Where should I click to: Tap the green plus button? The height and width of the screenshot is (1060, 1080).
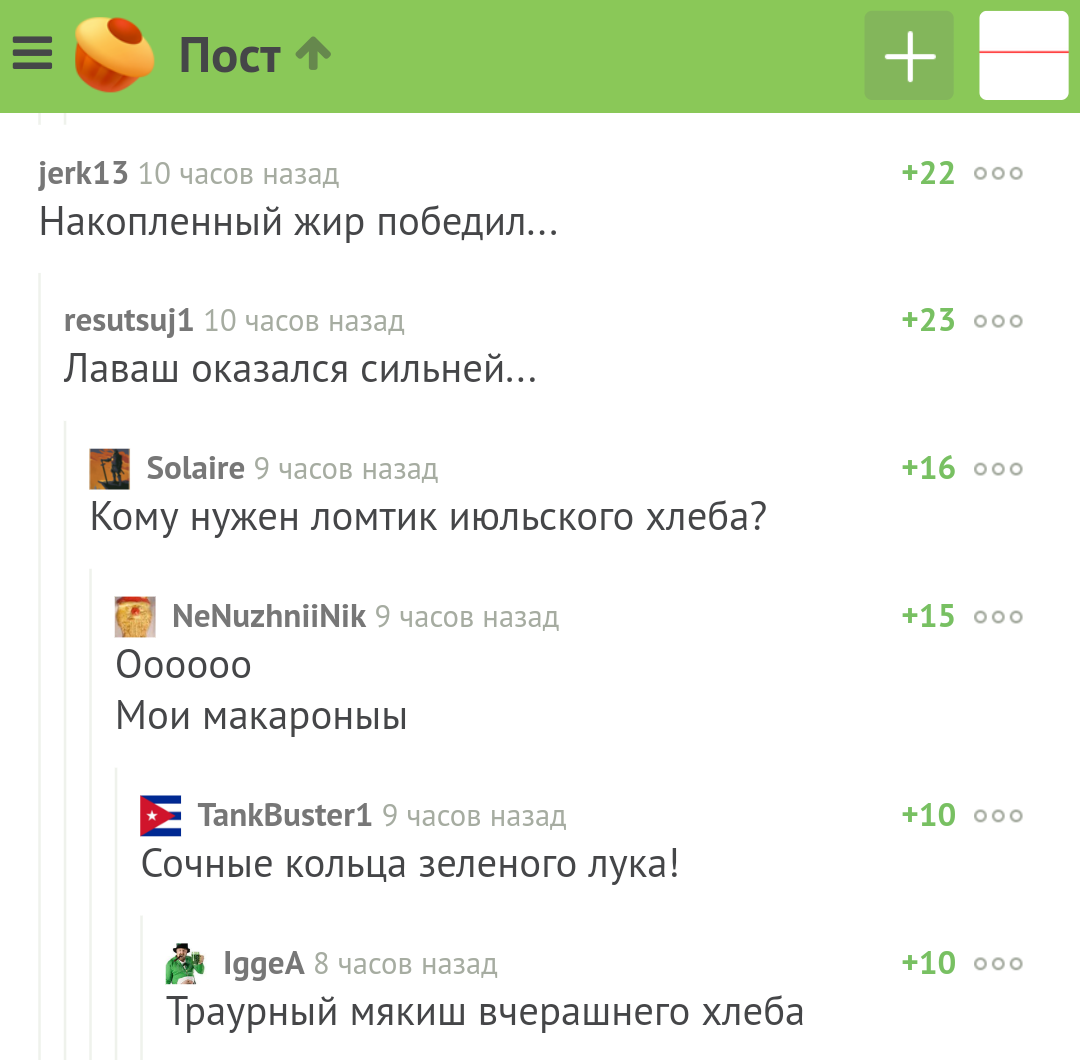[x=909, y=56]
